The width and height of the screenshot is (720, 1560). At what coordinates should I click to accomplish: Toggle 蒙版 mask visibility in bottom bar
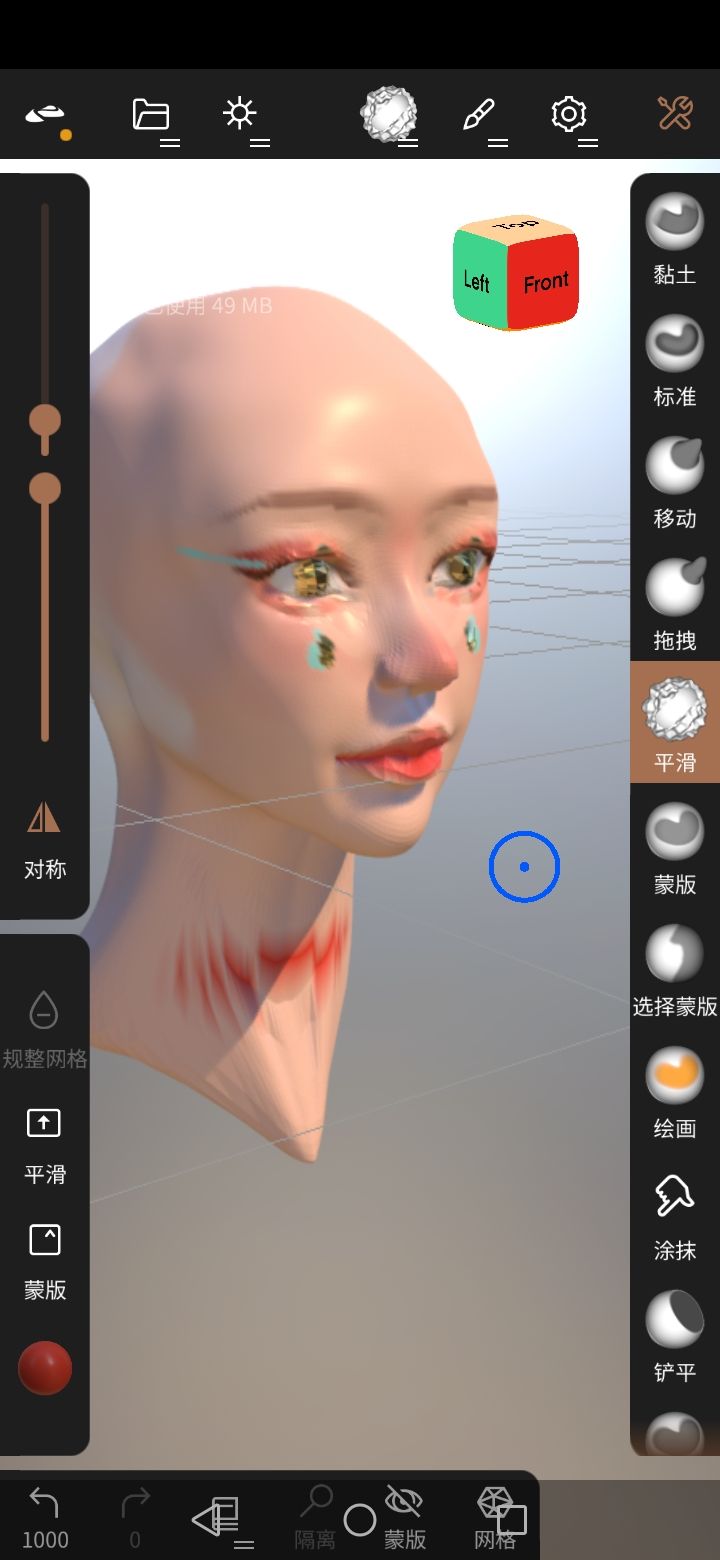click(404, 1514)
